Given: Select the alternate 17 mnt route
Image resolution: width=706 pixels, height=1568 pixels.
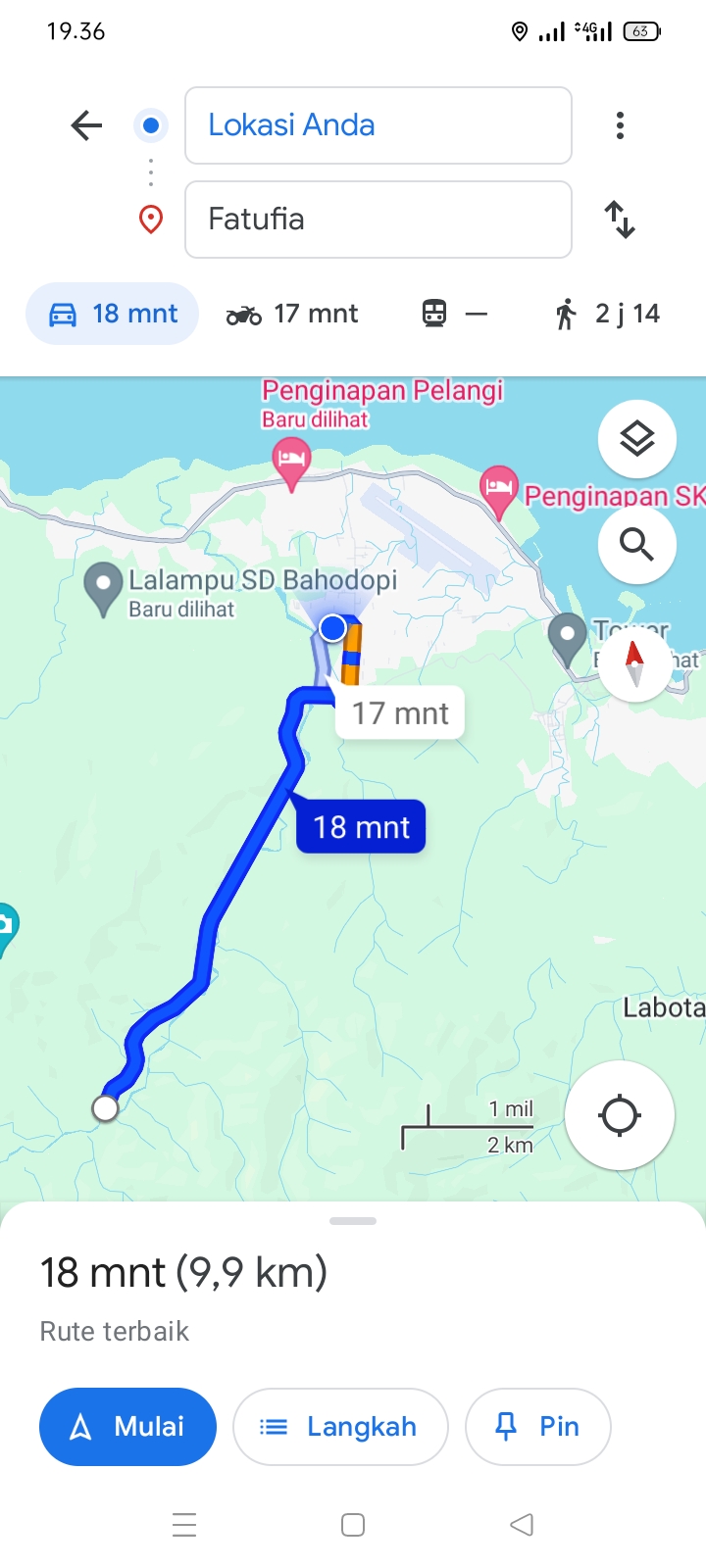Looking at the screenshot, I should [x=400, y=713].
